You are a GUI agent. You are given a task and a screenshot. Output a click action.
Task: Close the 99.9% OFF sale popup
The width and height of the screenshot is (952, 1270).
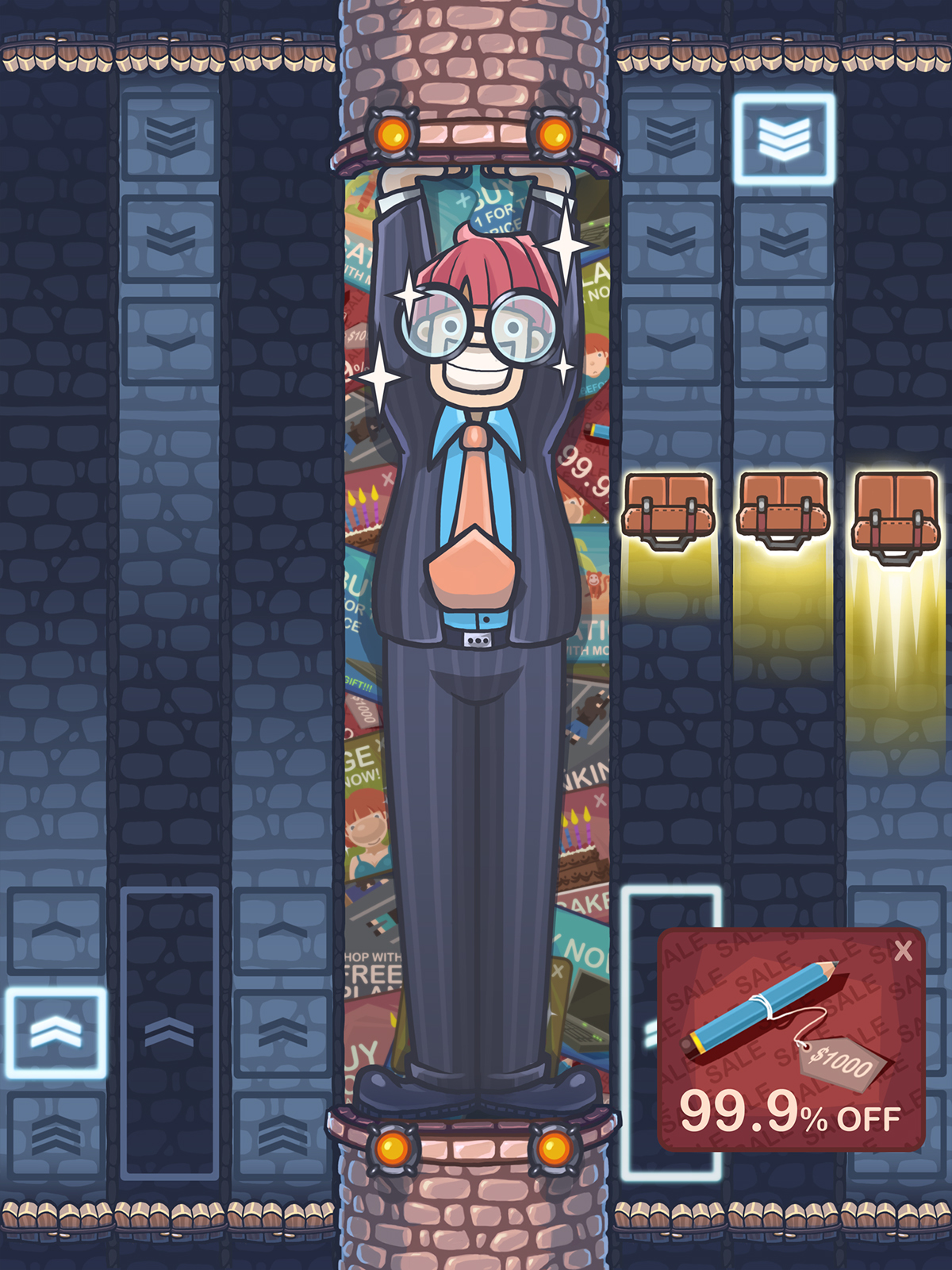903,951
